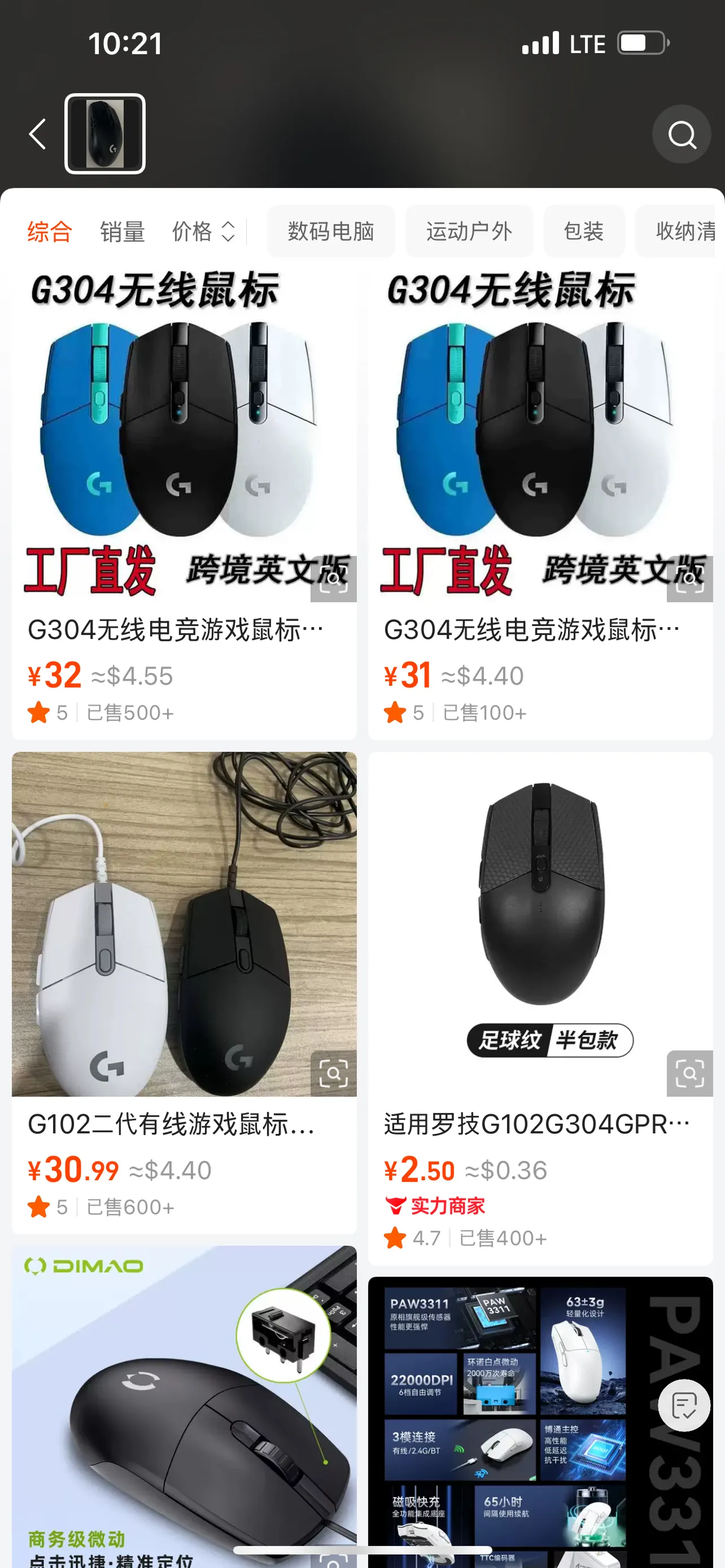Switch to the 综合 sort tab

pyautogui.click(x=50, y=232)
